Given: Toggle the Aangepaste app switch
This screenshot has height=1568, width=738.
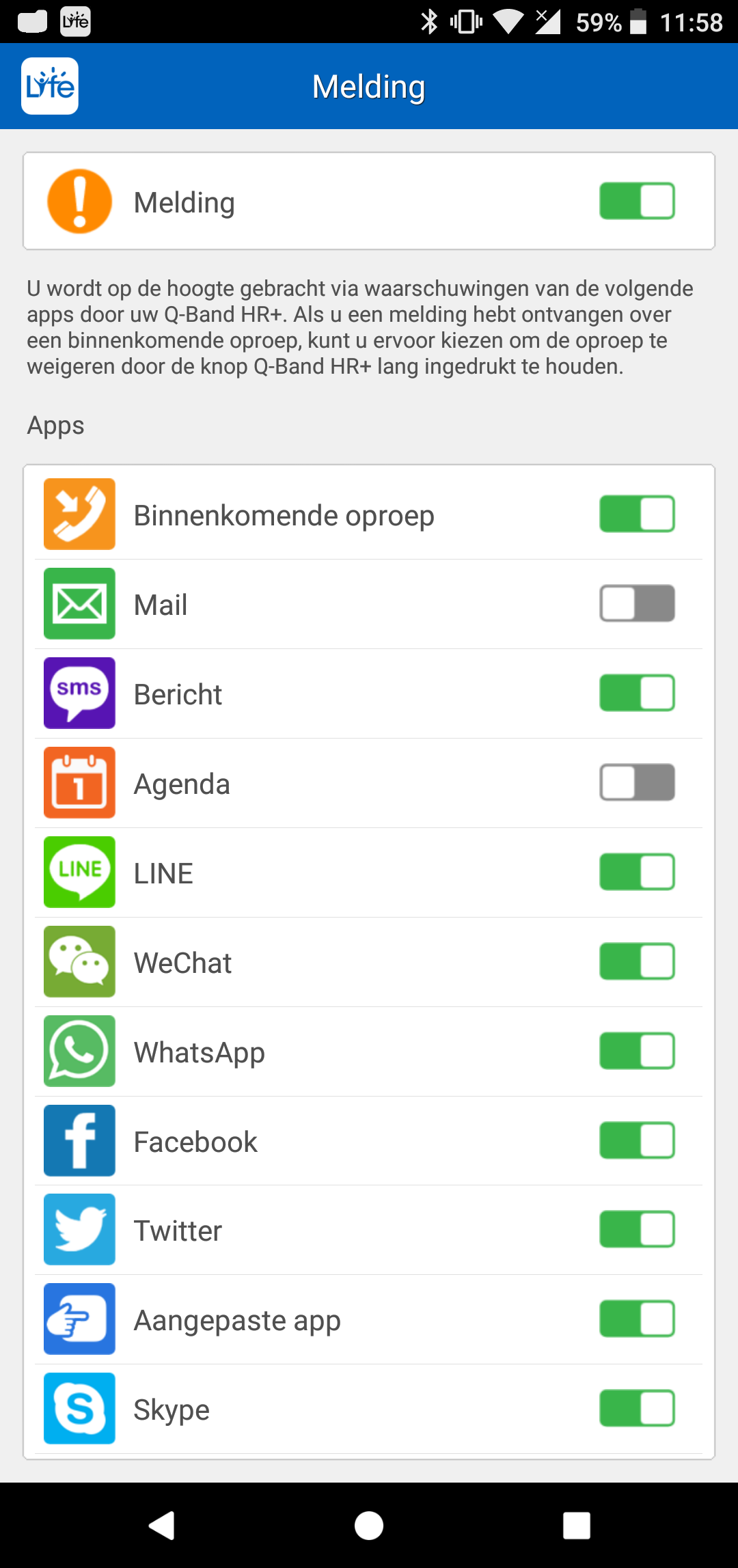Looking at the screenshot, I should coord(637,1319).
